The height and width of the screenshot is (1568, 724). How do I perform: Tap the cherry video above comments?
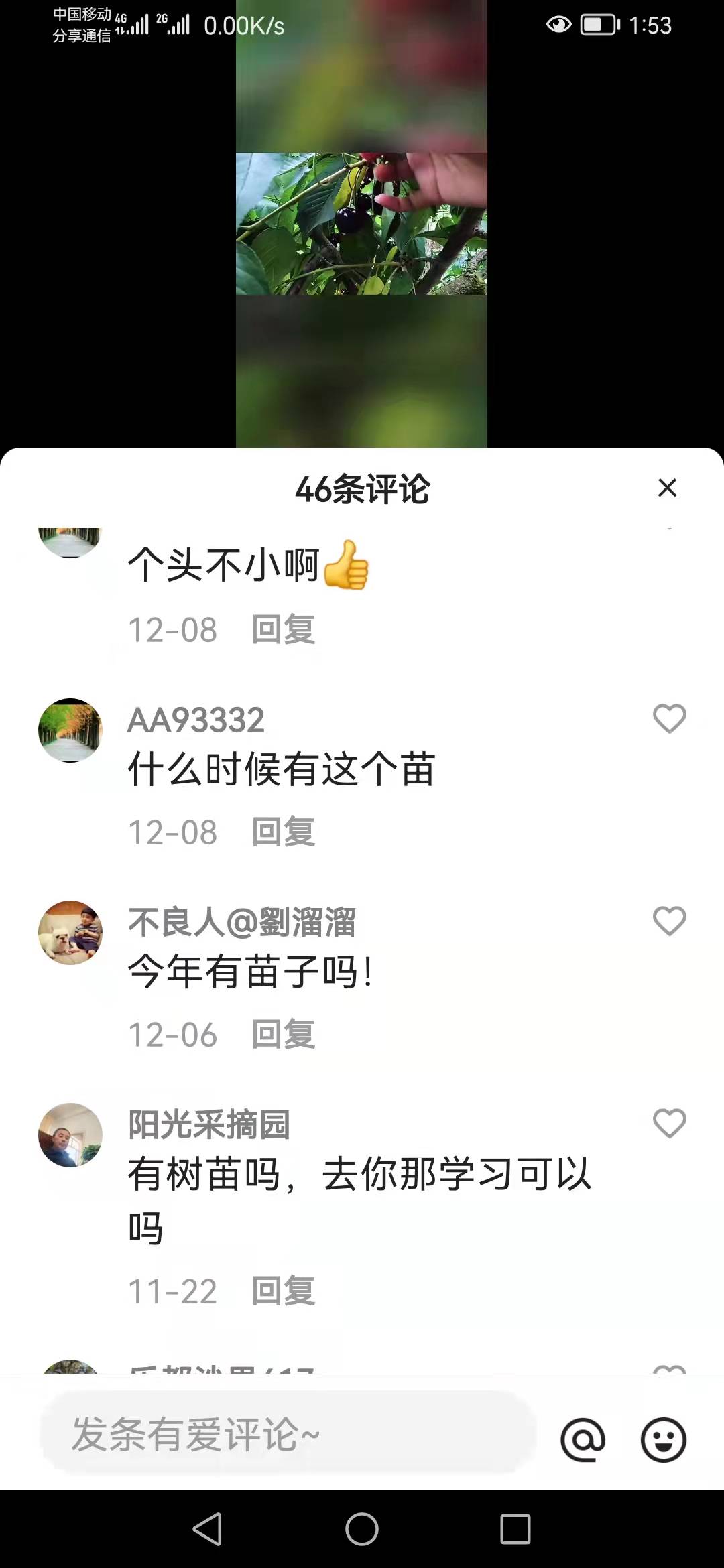pyautogui.click(x=361, y=224)
